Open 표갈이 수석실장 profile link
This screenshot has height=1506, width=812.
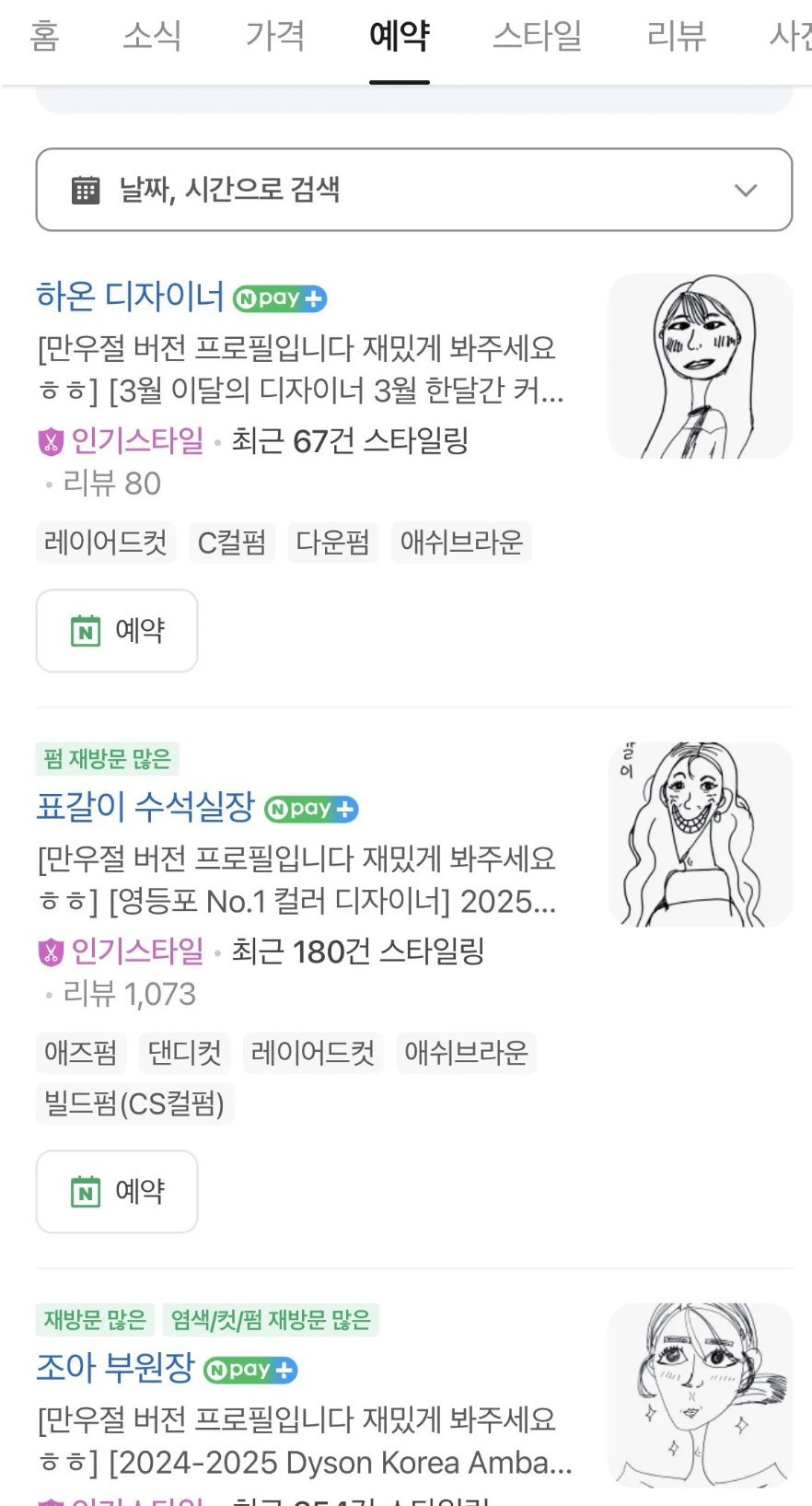point(145,807)
